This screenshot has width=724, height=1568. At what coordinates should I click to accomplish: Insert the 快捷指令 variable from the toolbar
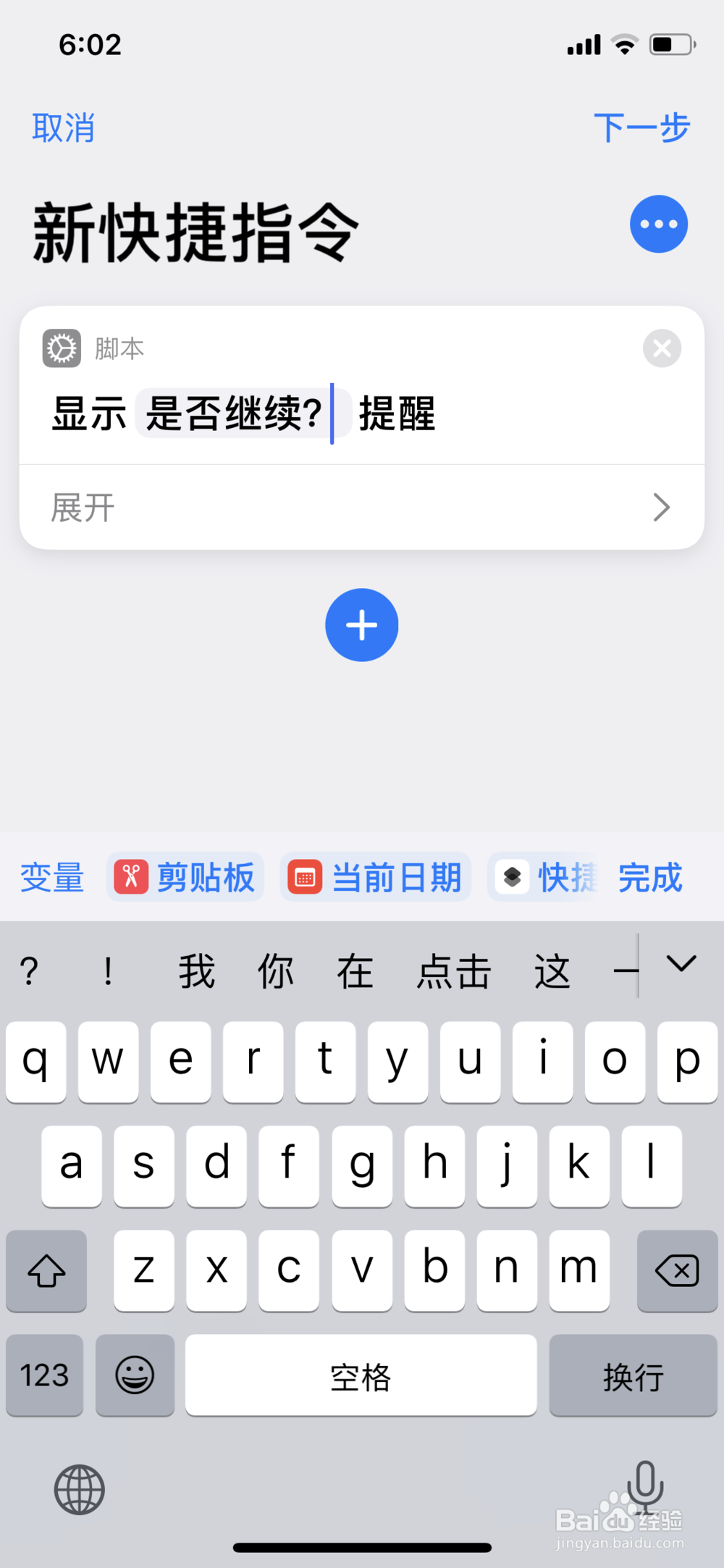(x=544, y=877)
